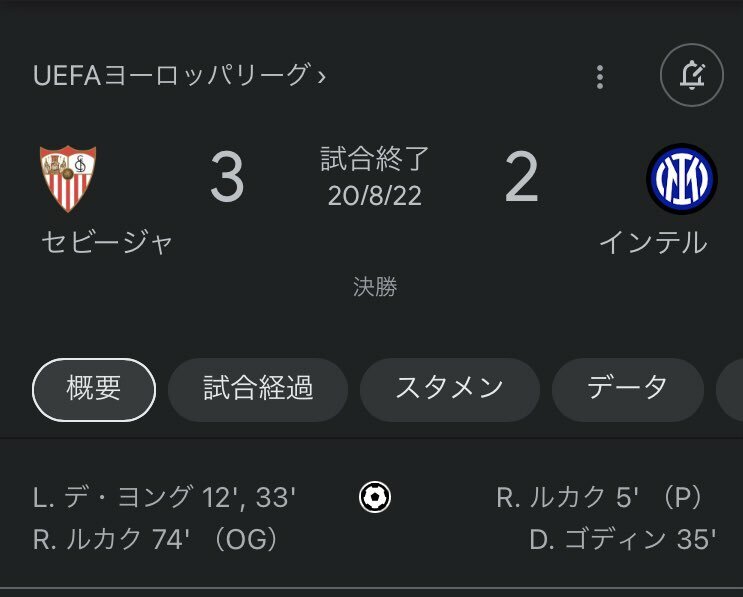Select the 概要 tab
Viewport: 743px width, 597px height.
click(94, 389)
